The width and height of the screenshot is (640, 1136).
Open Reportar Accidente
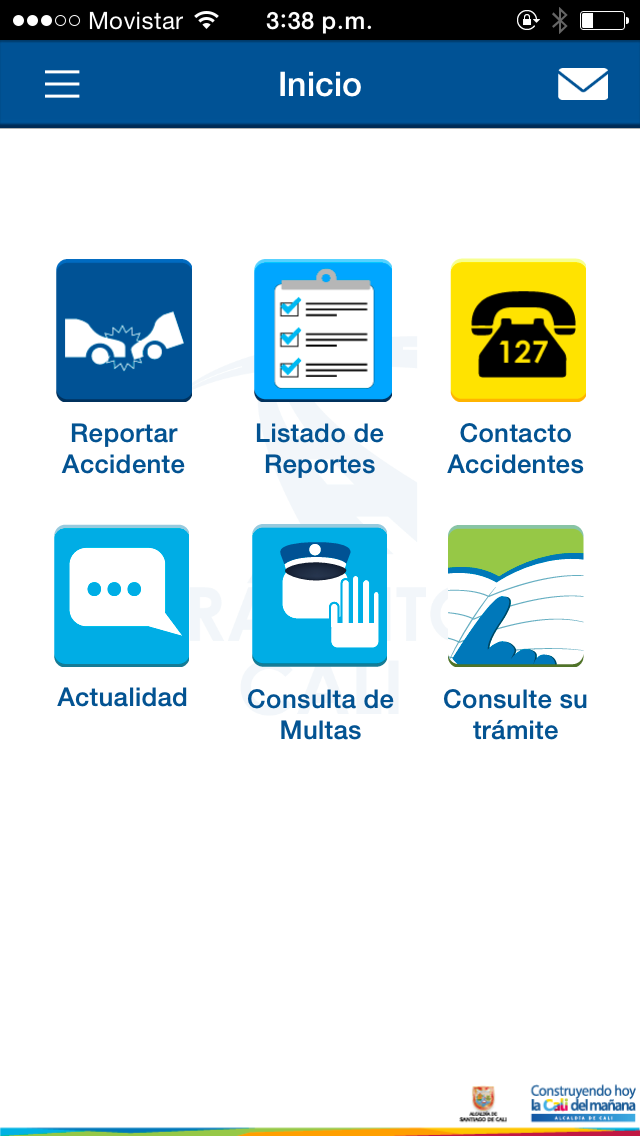click(124, 331)
